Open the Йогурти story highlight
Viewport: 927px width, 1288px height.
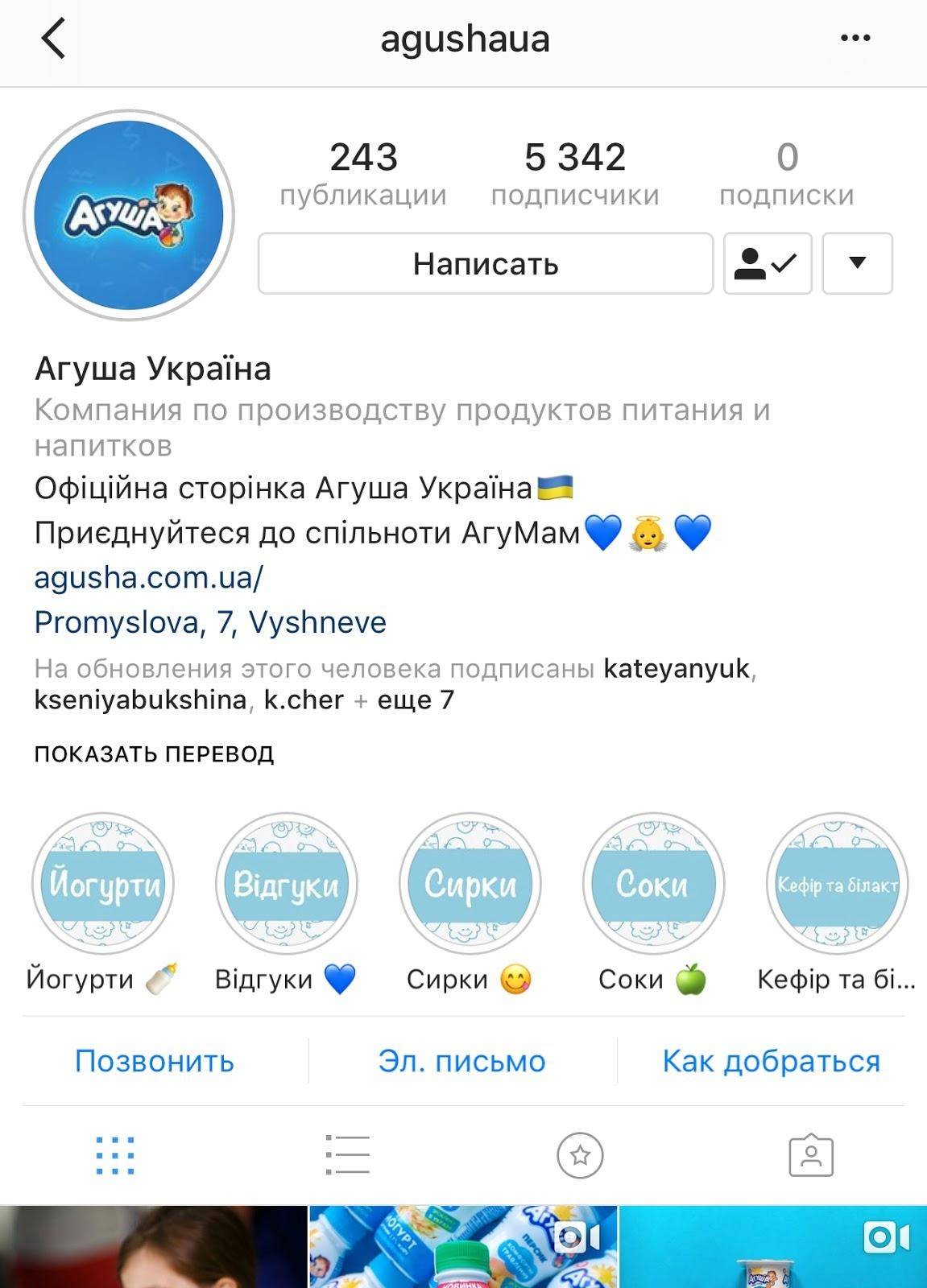click(103, 884)
